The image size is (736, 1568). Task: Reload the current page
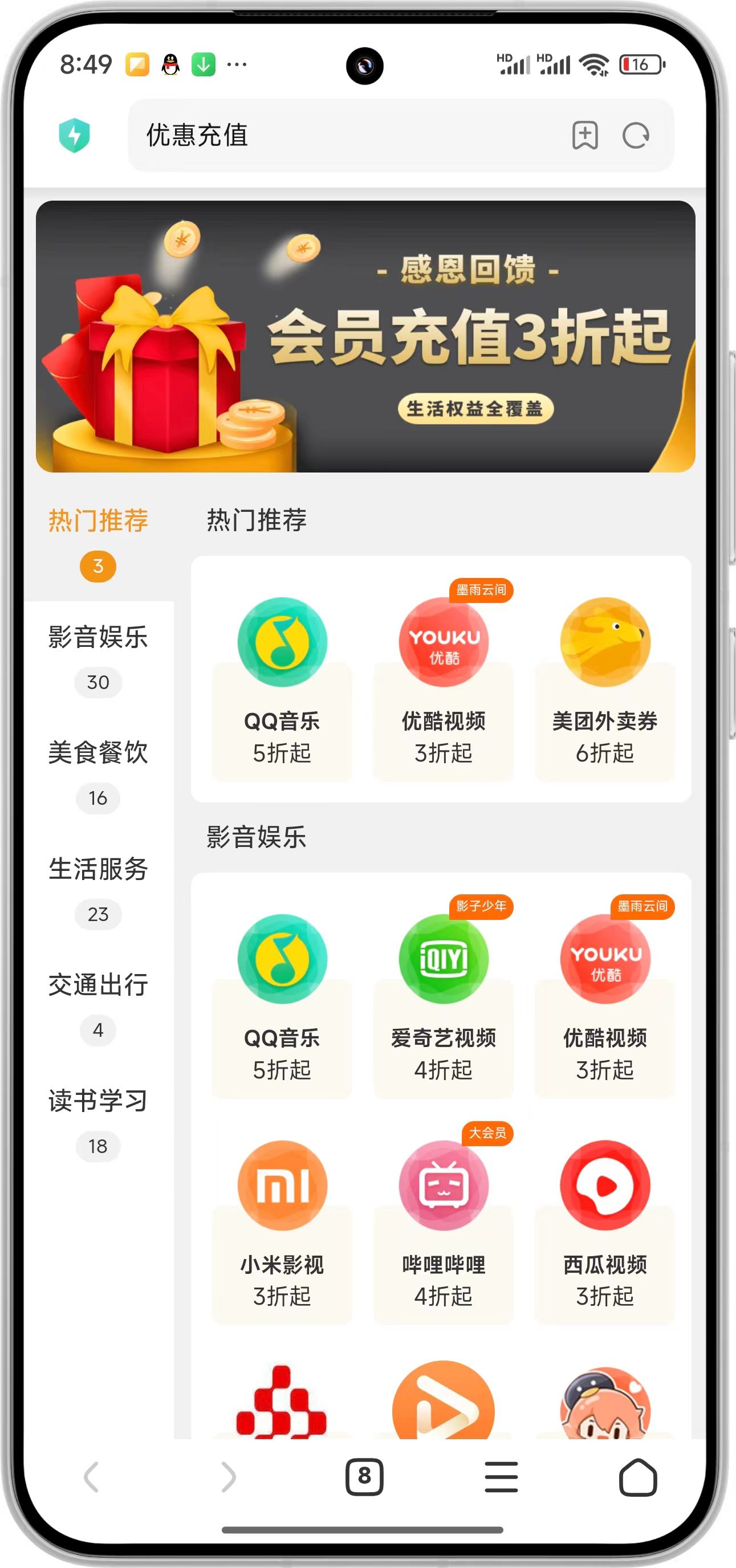tap(636, 135)
